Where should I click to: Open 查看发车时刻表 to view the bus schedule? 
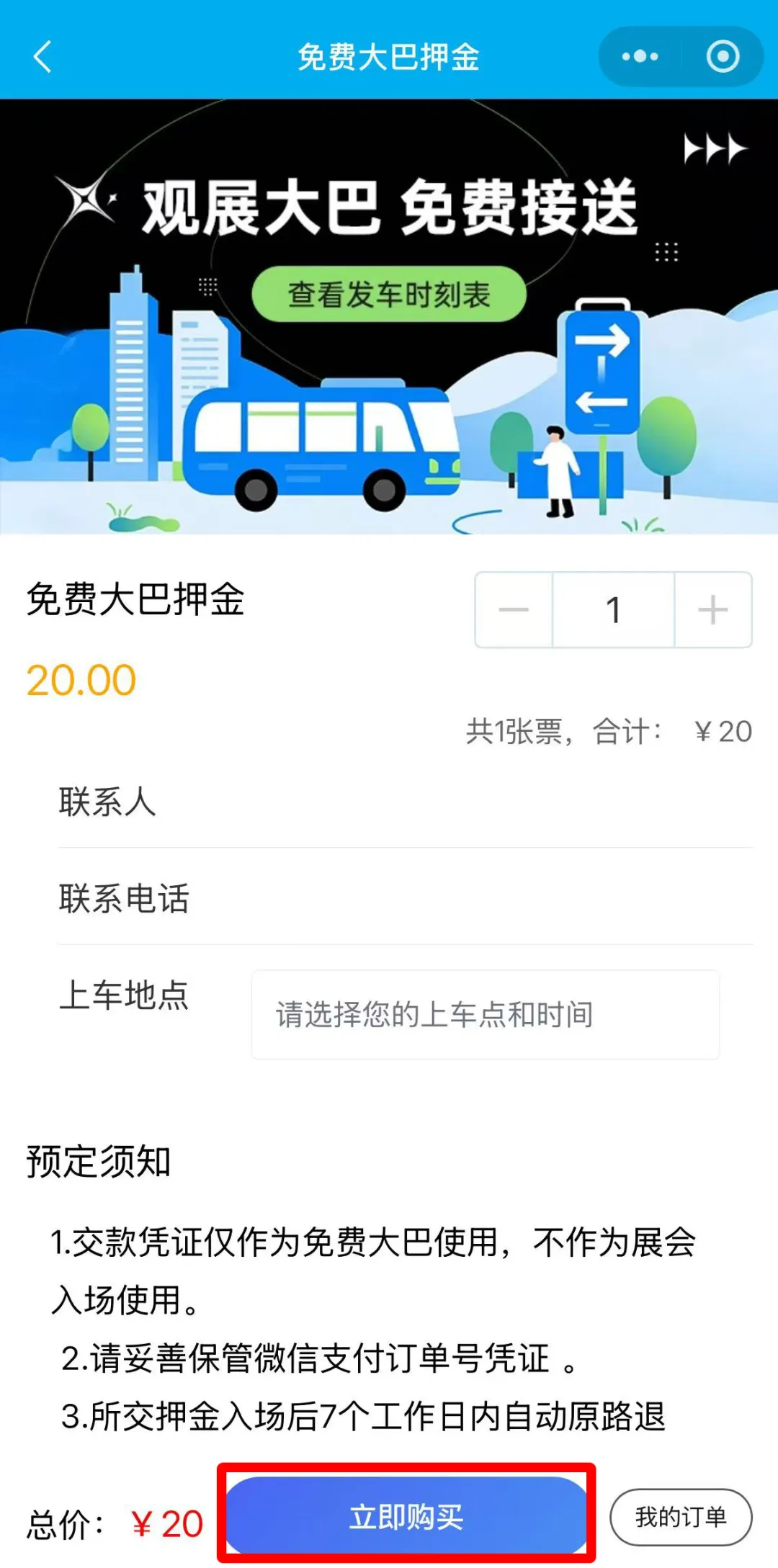389,292
